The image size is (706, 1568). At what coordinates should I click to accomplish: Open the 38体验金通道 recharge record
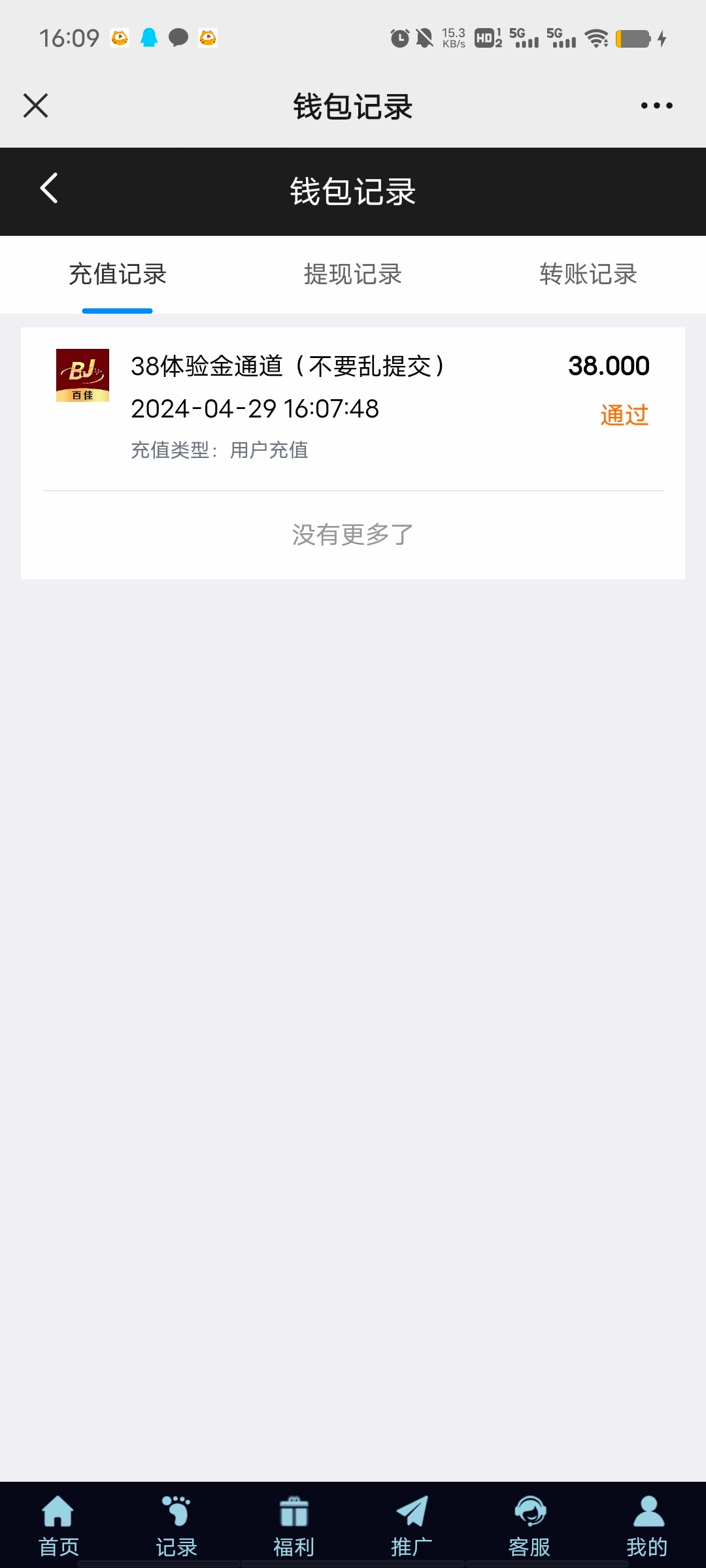pyautogui.click(x=353, y=408)
